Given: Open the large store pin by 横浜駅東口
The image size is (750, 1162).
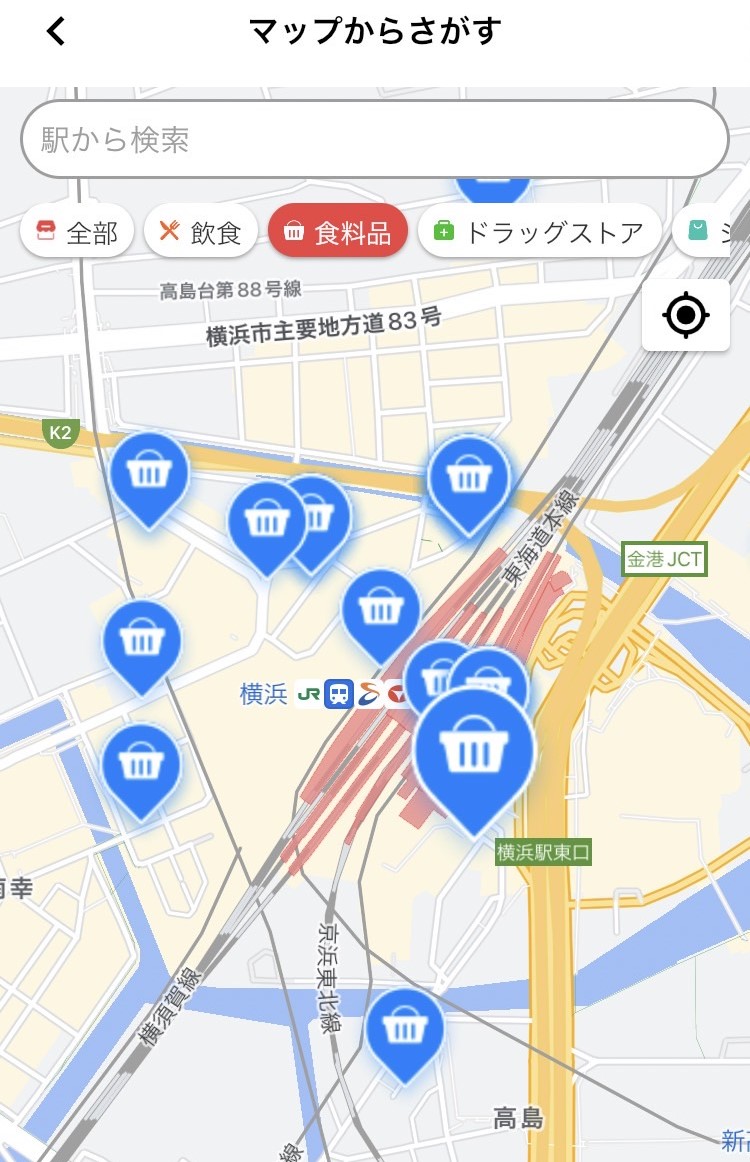Looking at the screenshot, I should tap(474, 750).
